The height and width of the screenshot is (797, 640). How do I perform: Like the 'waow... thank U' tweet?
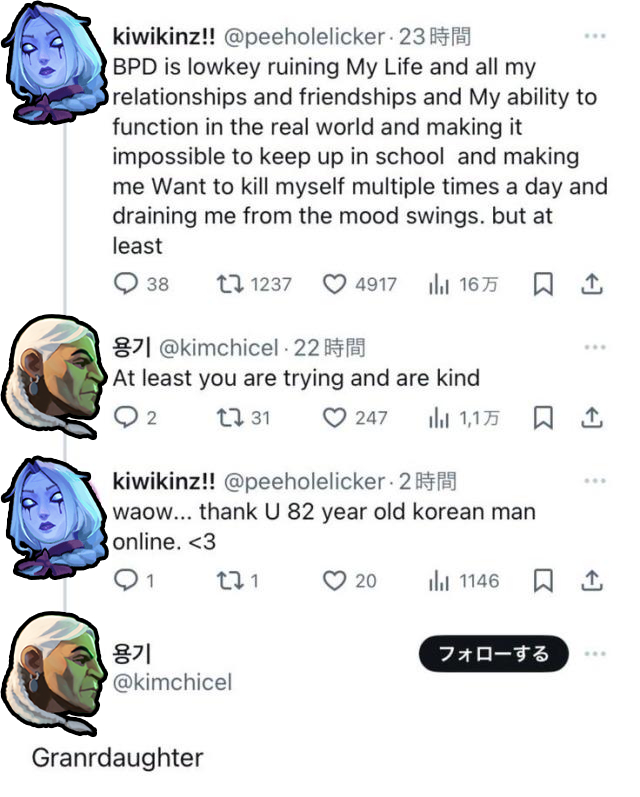pyautogui.click(x=334, y=580)
